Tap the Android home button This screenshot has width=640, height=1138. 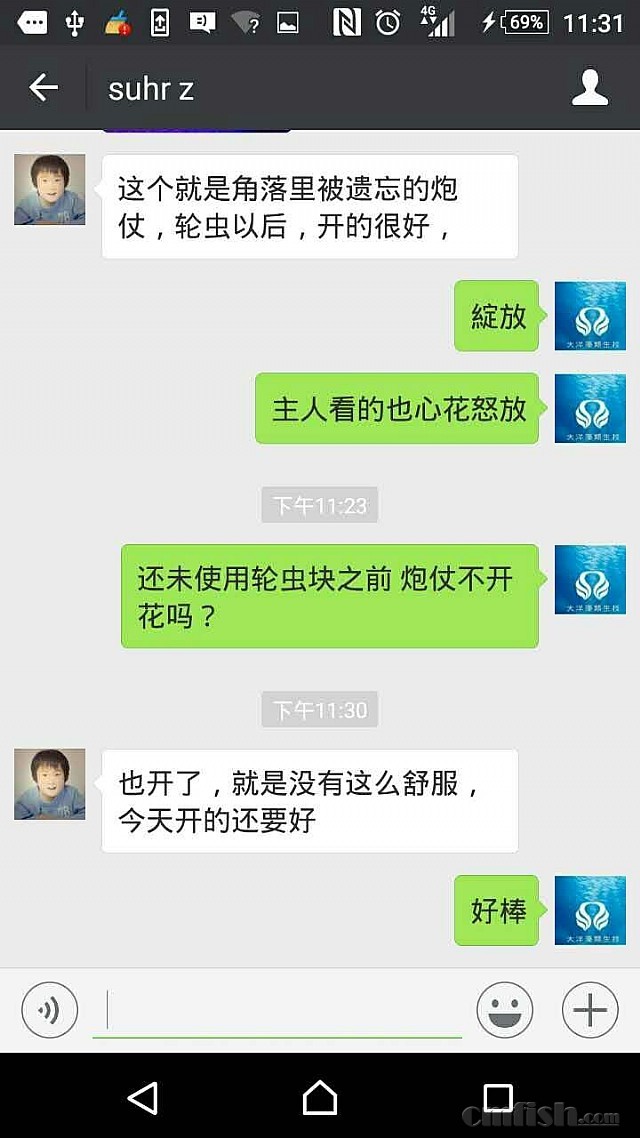(320, 1097)
